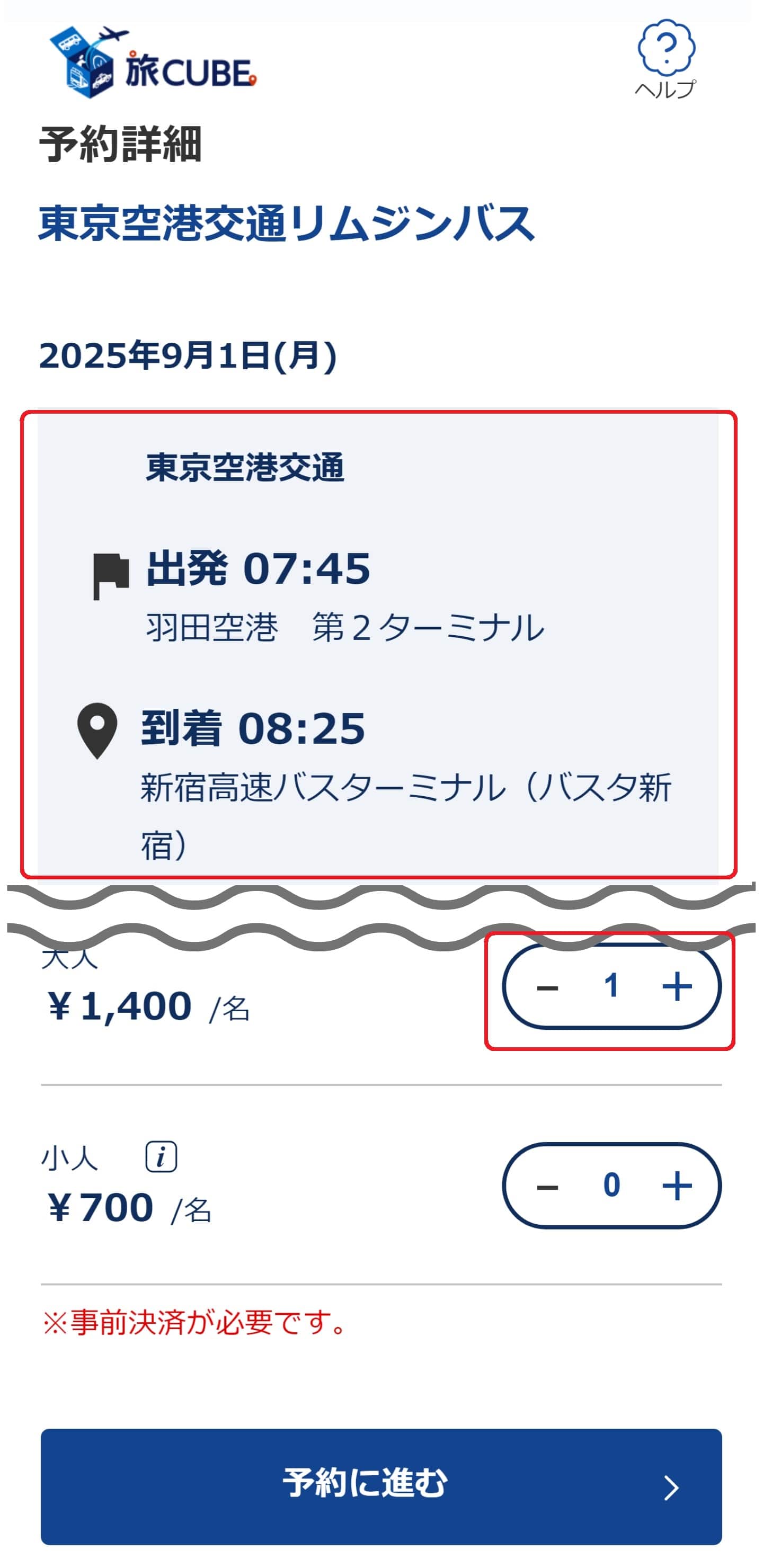
Task: Decrease the 大人 passenger count
Action: 547,987
